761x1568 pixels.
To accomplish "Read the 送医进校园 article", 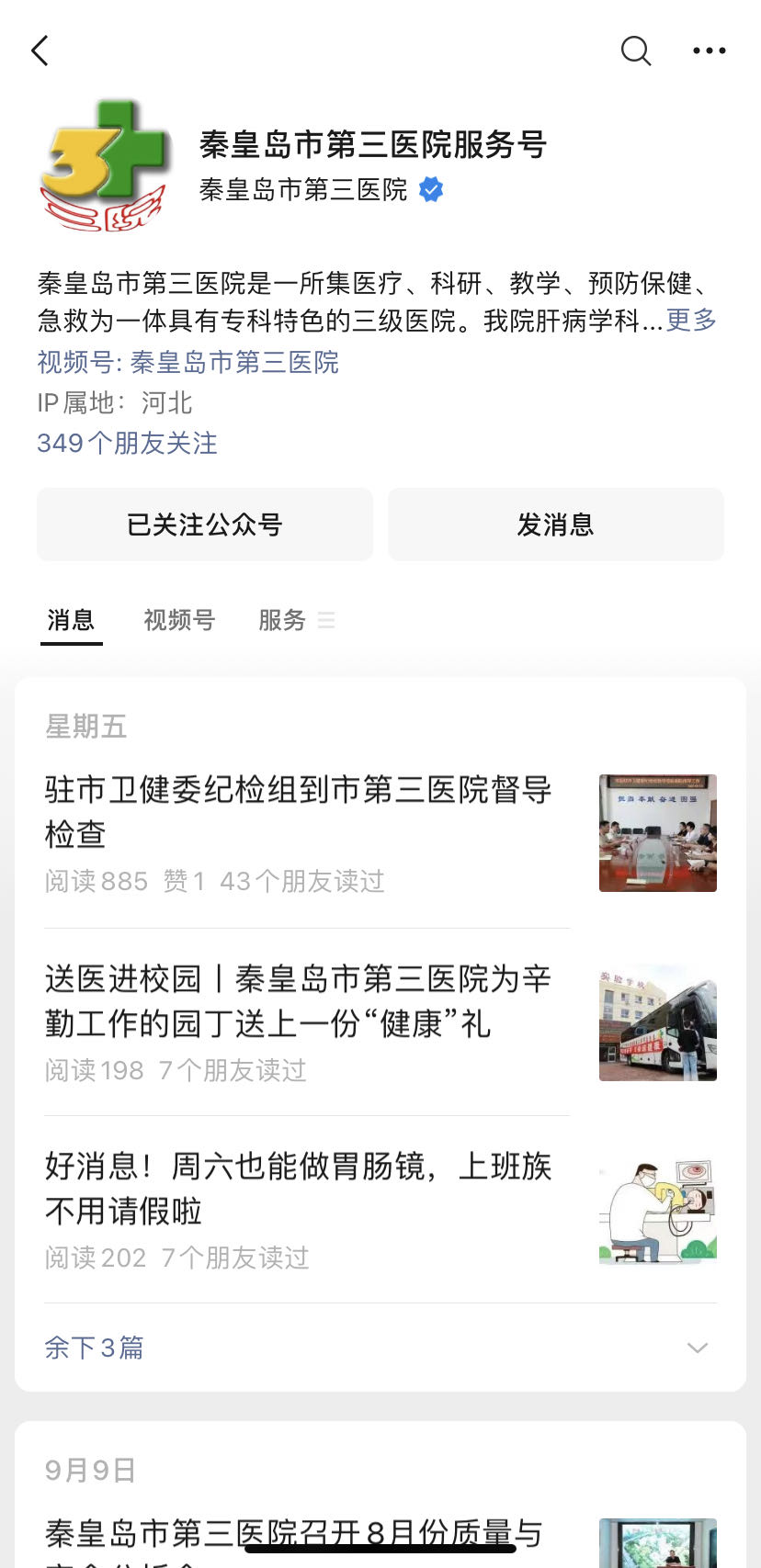I will 300,1000.
